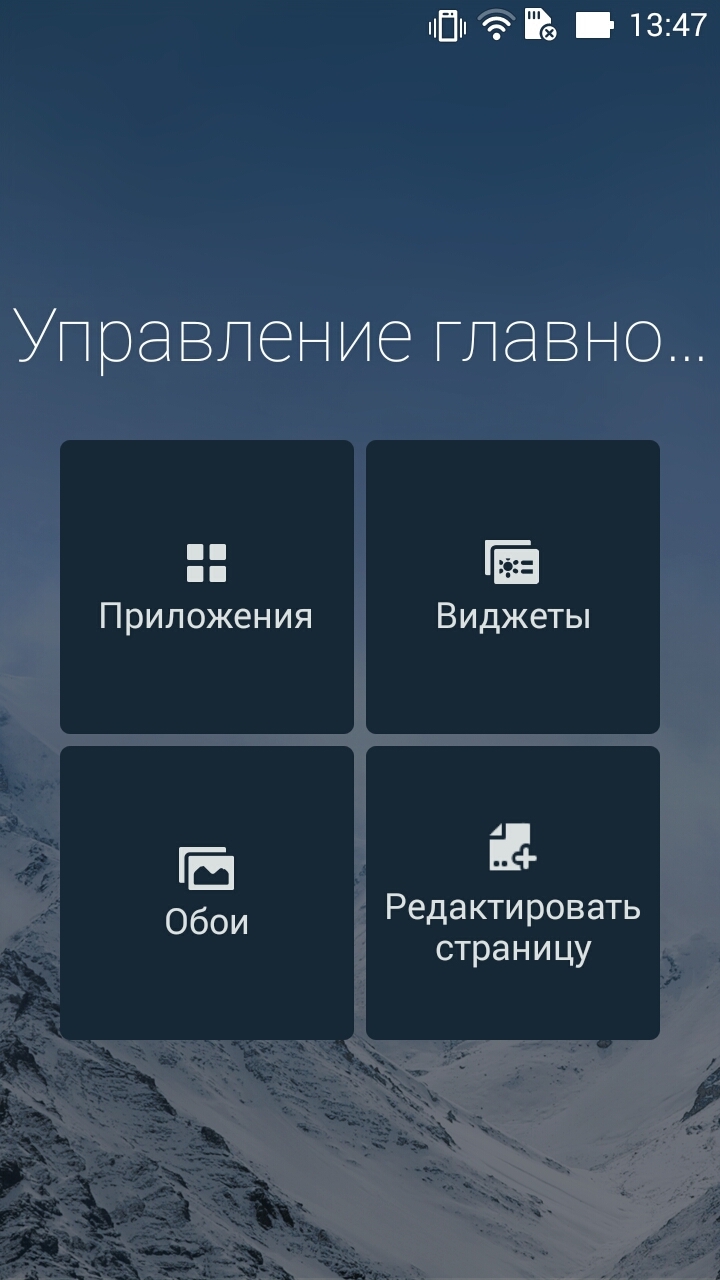Viewport: 720px width, 1280px height.
Task: Open the Приложения tile
Action: [x=207, y=587]
